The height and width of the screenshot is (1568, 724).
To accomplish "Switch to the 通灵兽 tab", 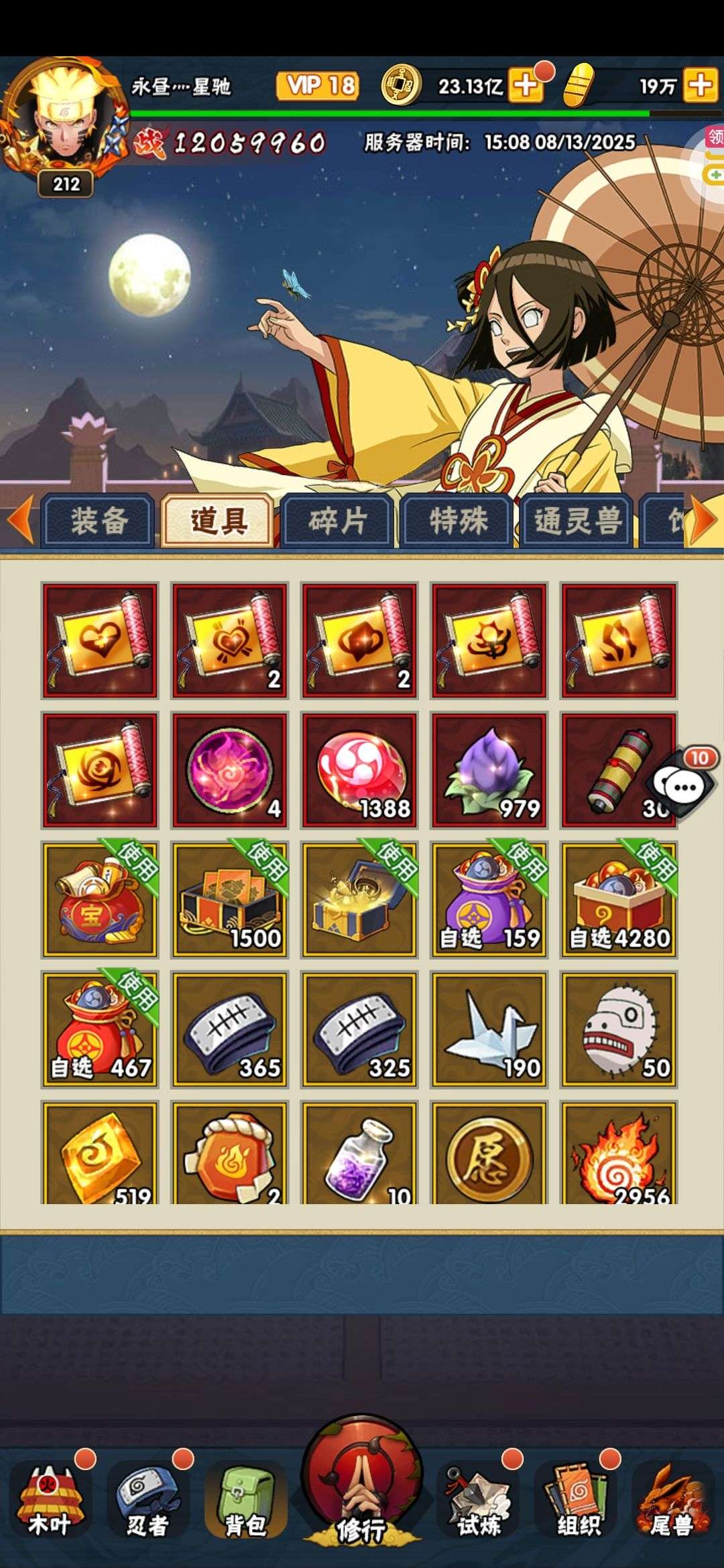I will [577, 521].
